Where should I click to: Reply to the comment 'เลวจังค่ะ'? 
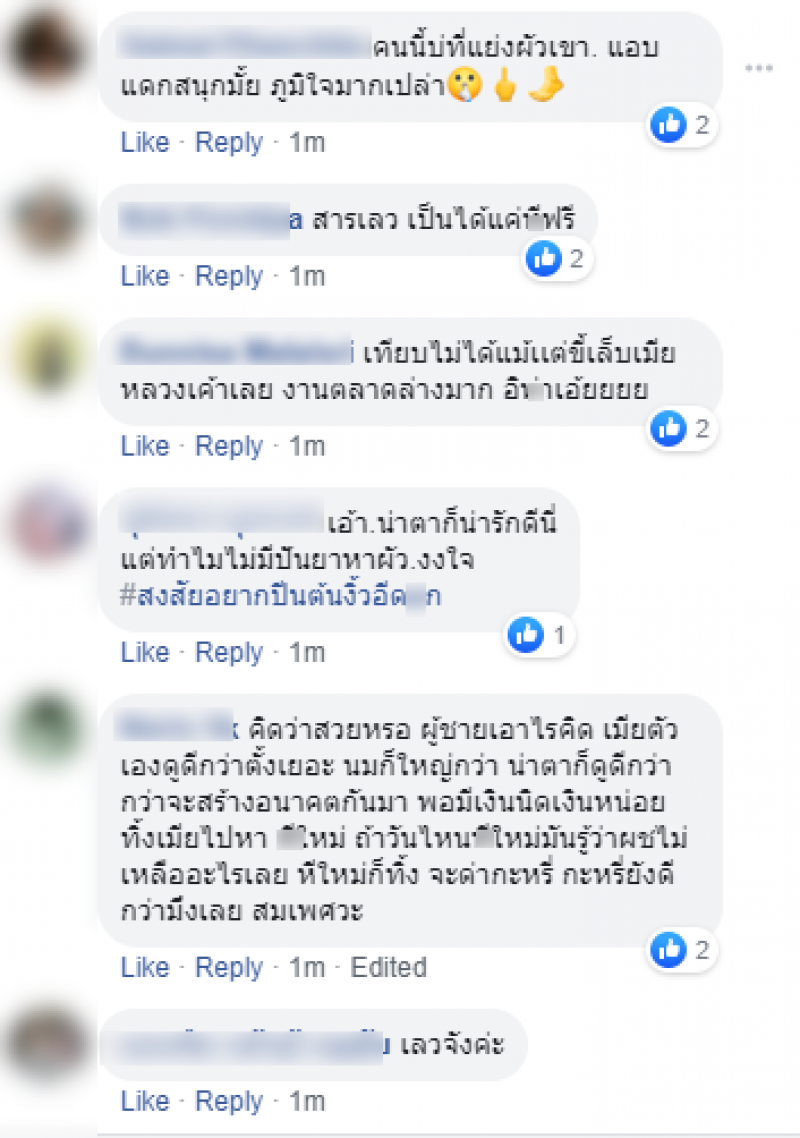click(x=228, y=1102)
